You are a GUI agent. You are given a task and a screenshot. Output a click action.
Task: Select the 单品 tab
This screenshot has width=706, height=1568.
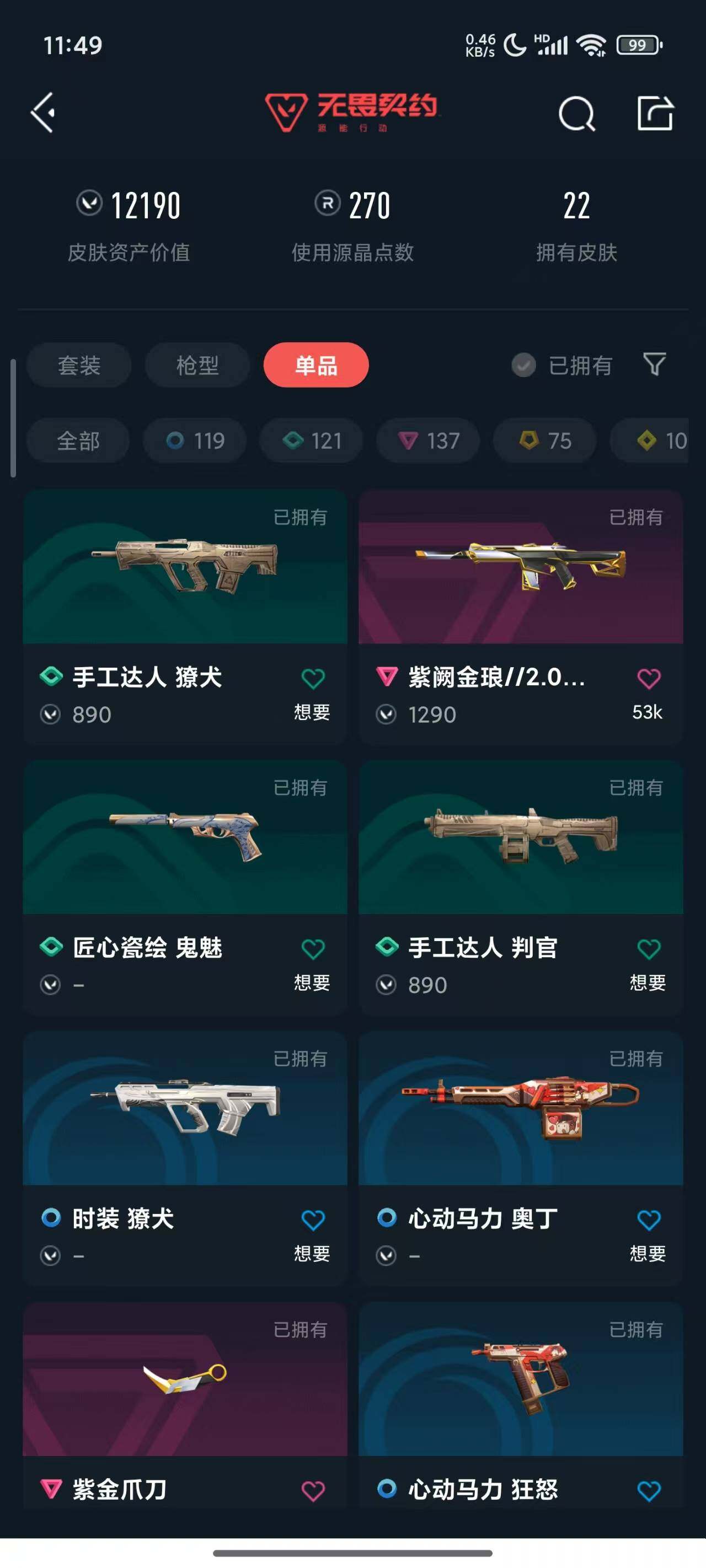pyautogui.click(x=316, y=365)
